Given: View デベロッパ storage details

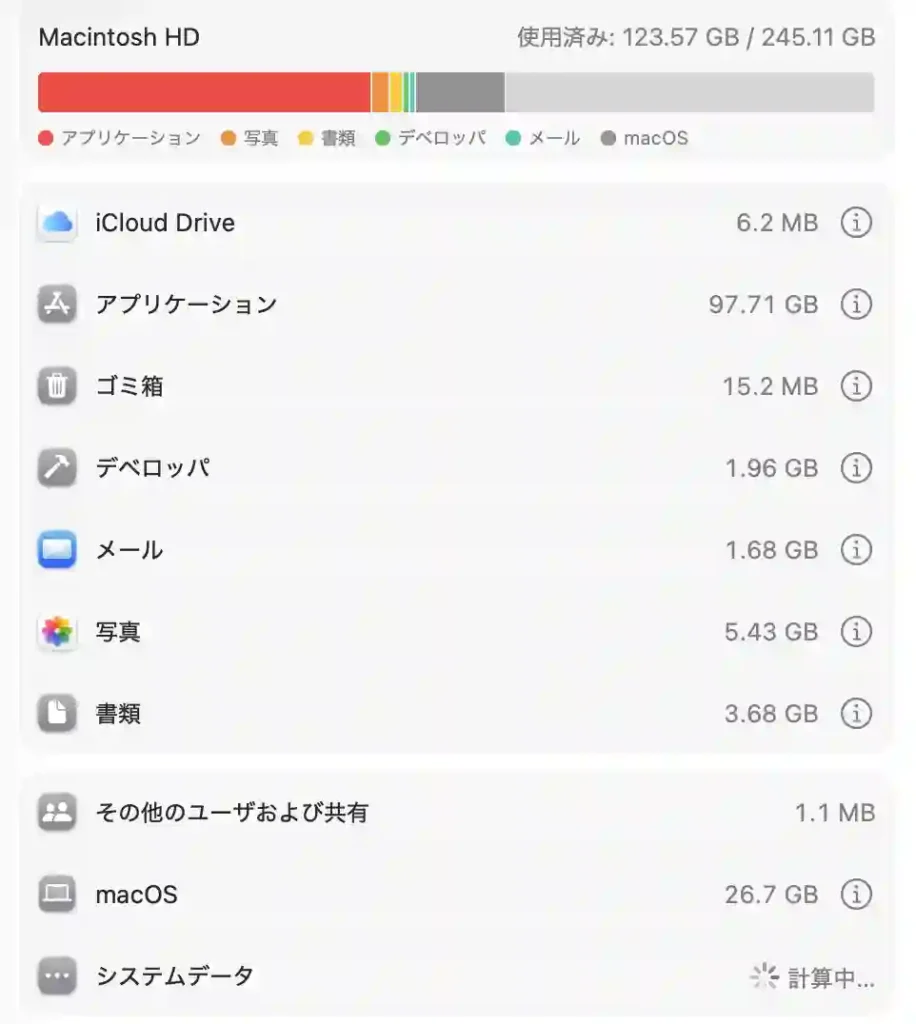Looking at the screenshot, I should (855, 468).
